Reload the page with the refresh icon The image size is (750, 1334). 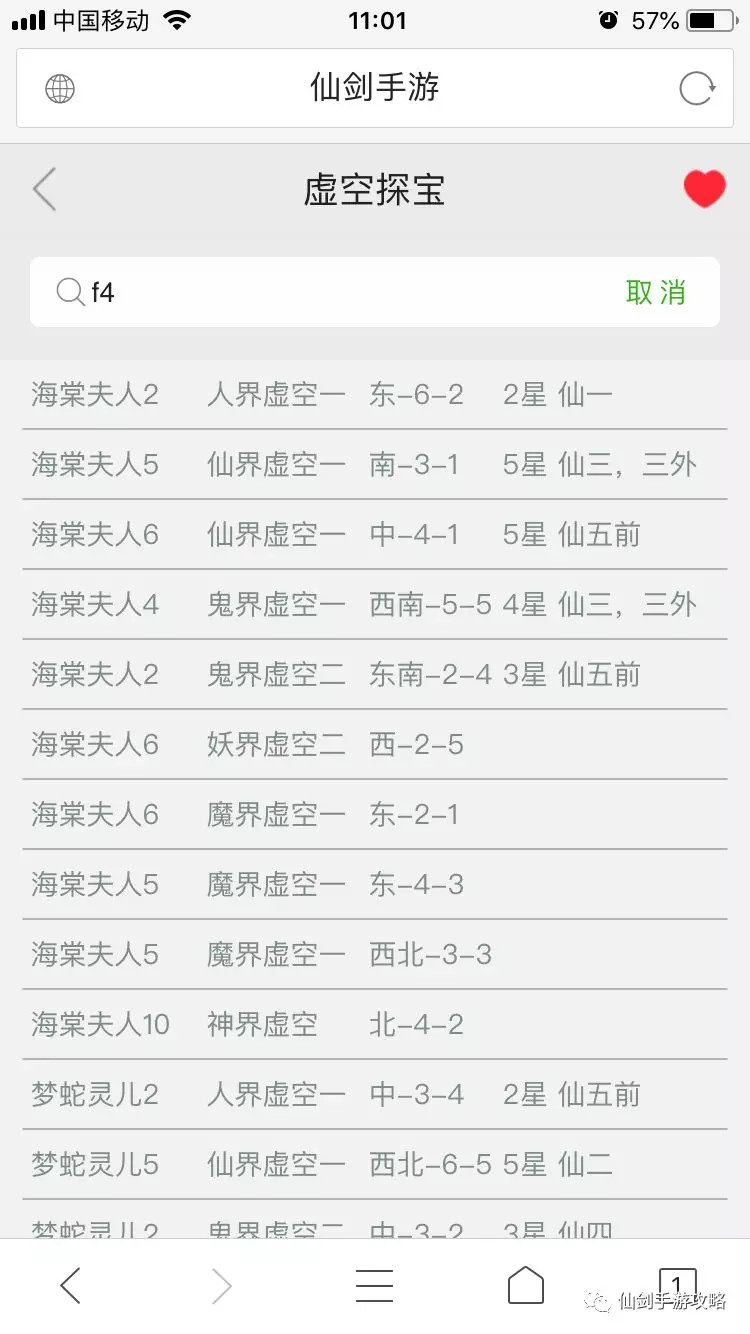pos(697,89)
